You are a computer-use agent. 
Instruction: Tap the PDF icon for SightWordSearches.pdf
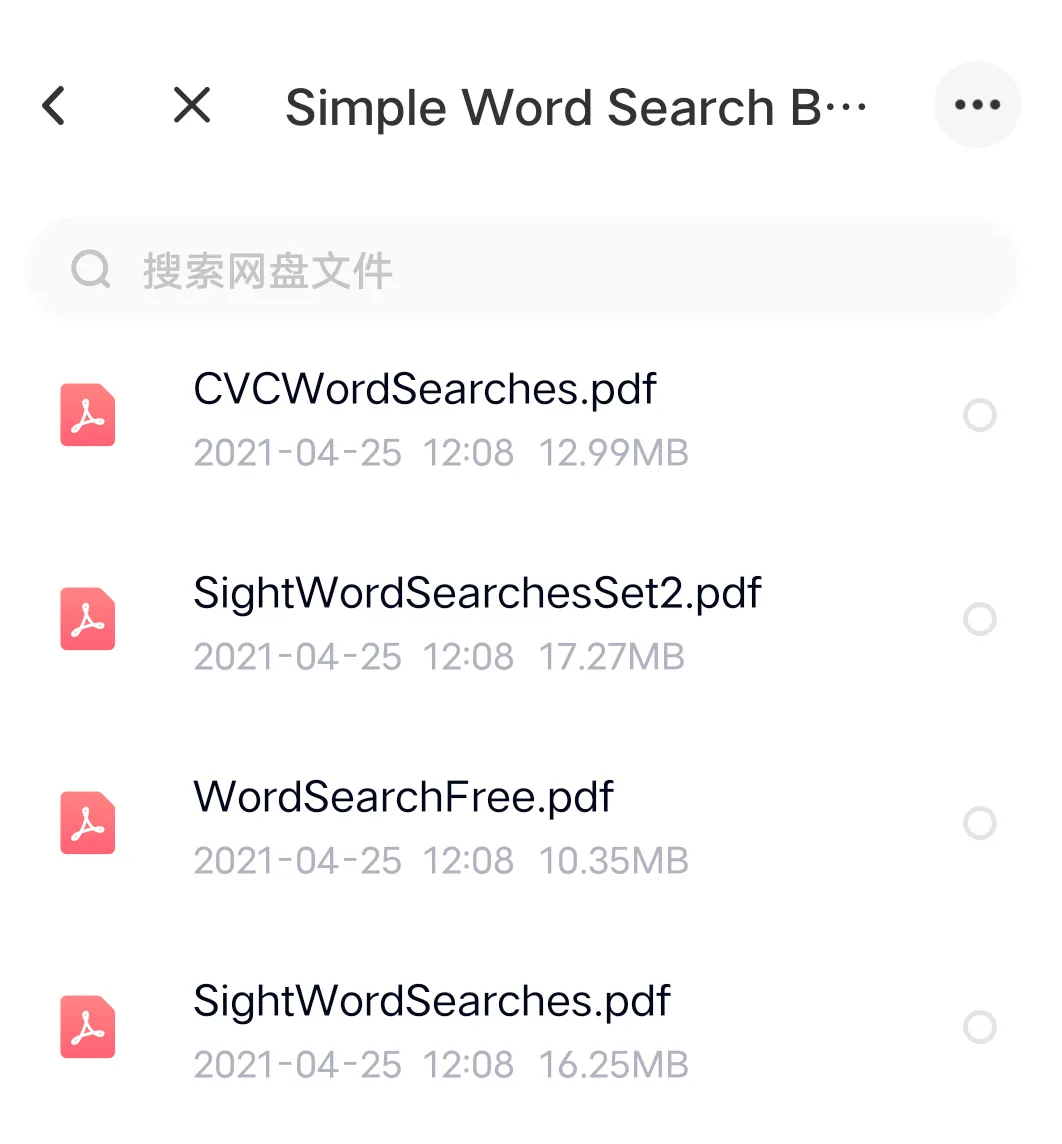[x=87, y=1027]
